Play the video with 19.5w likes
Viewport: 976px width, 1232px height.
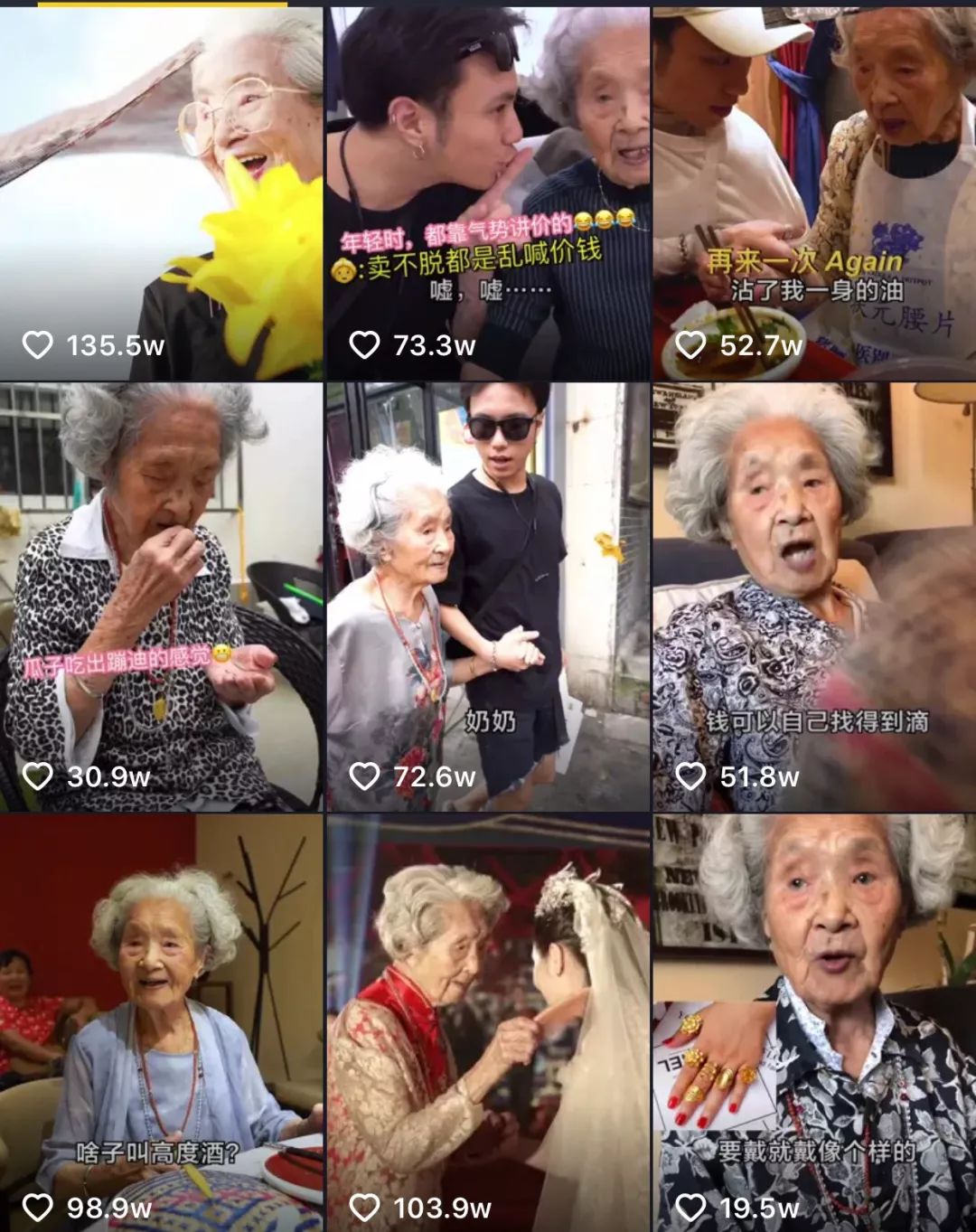pos(814,1021)
